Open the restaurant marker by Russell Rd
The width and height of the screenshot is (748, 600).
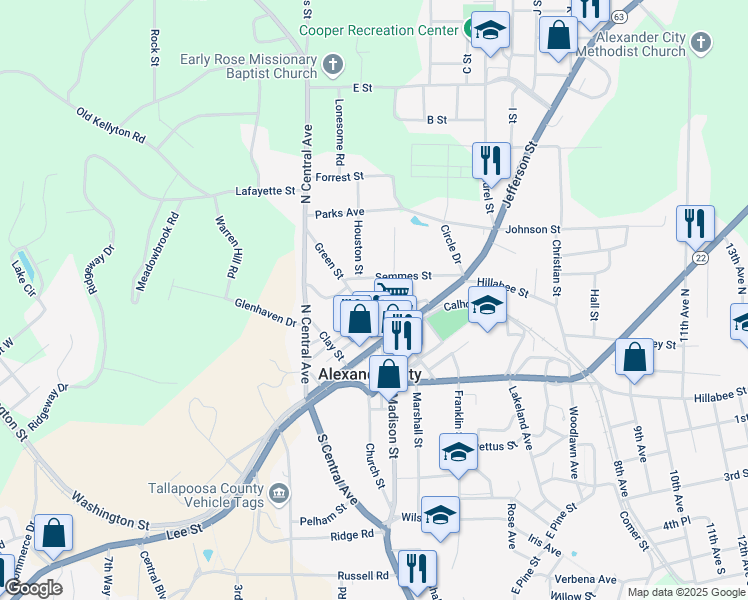417,568
